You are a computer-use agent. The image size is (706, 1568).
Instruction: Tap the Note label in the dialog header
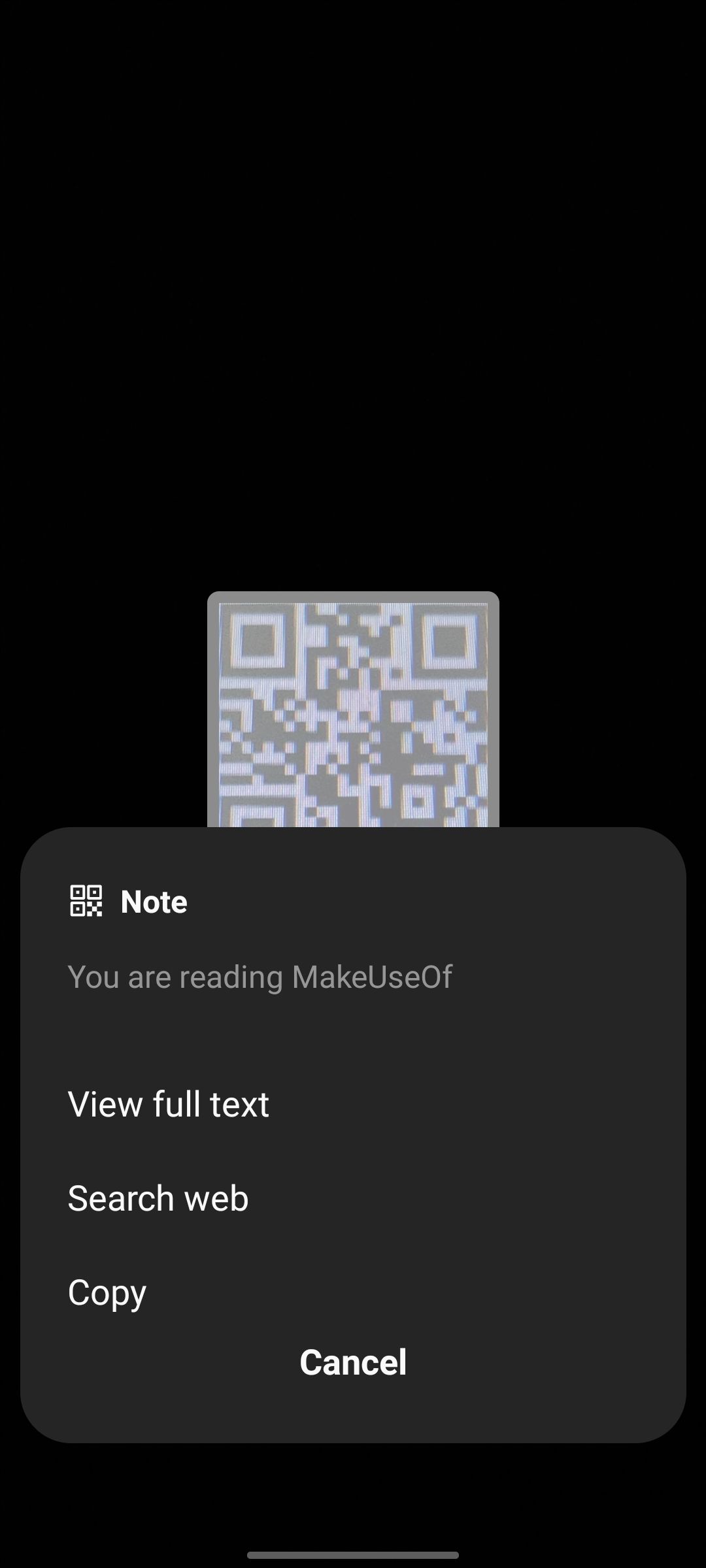pos(153,902)
